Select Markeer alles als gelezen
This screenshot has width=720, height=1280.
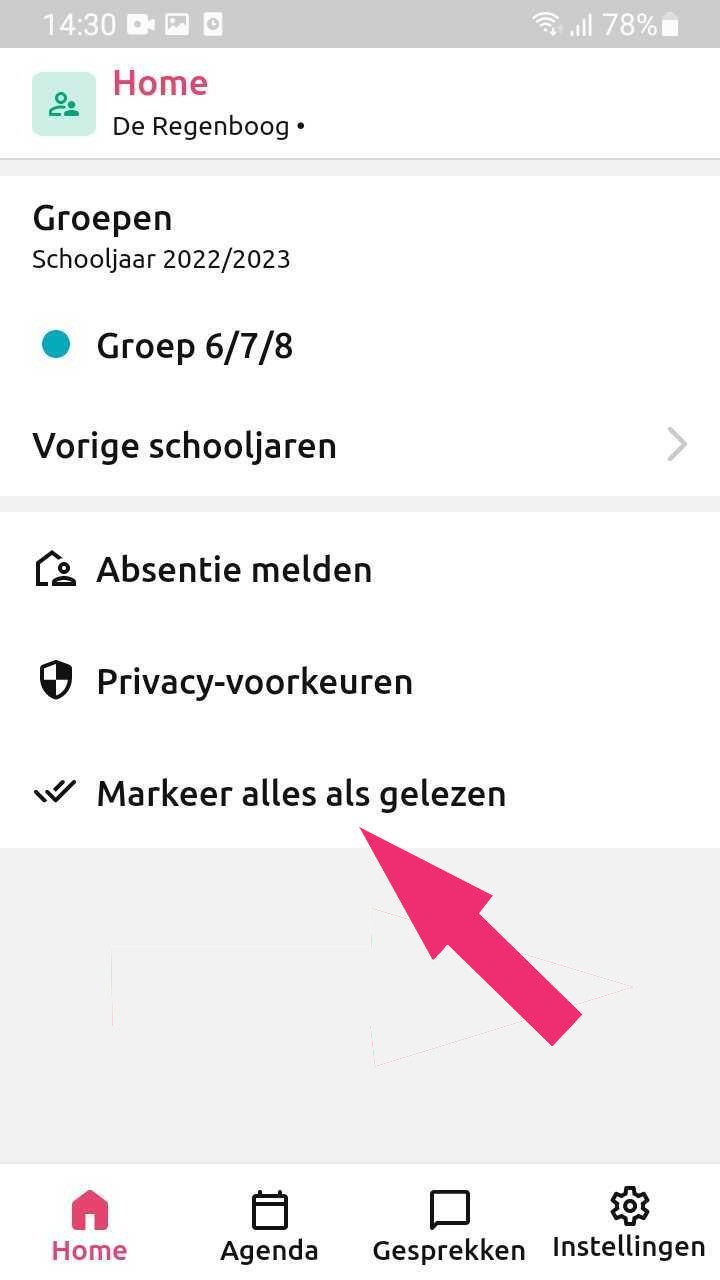click(300, 794)
